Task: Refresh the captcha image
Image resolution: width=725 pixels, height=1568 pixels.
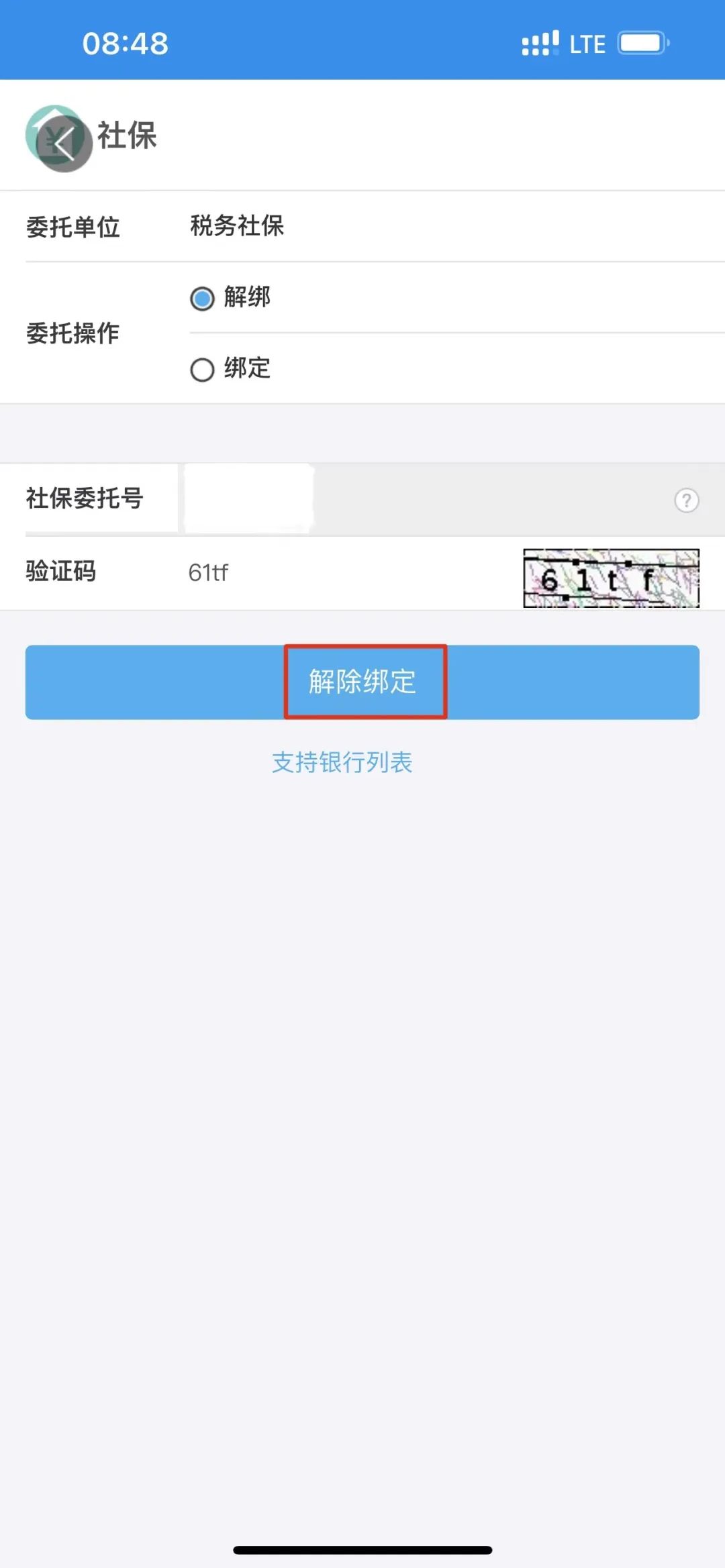Action: [x=611, y=578]
